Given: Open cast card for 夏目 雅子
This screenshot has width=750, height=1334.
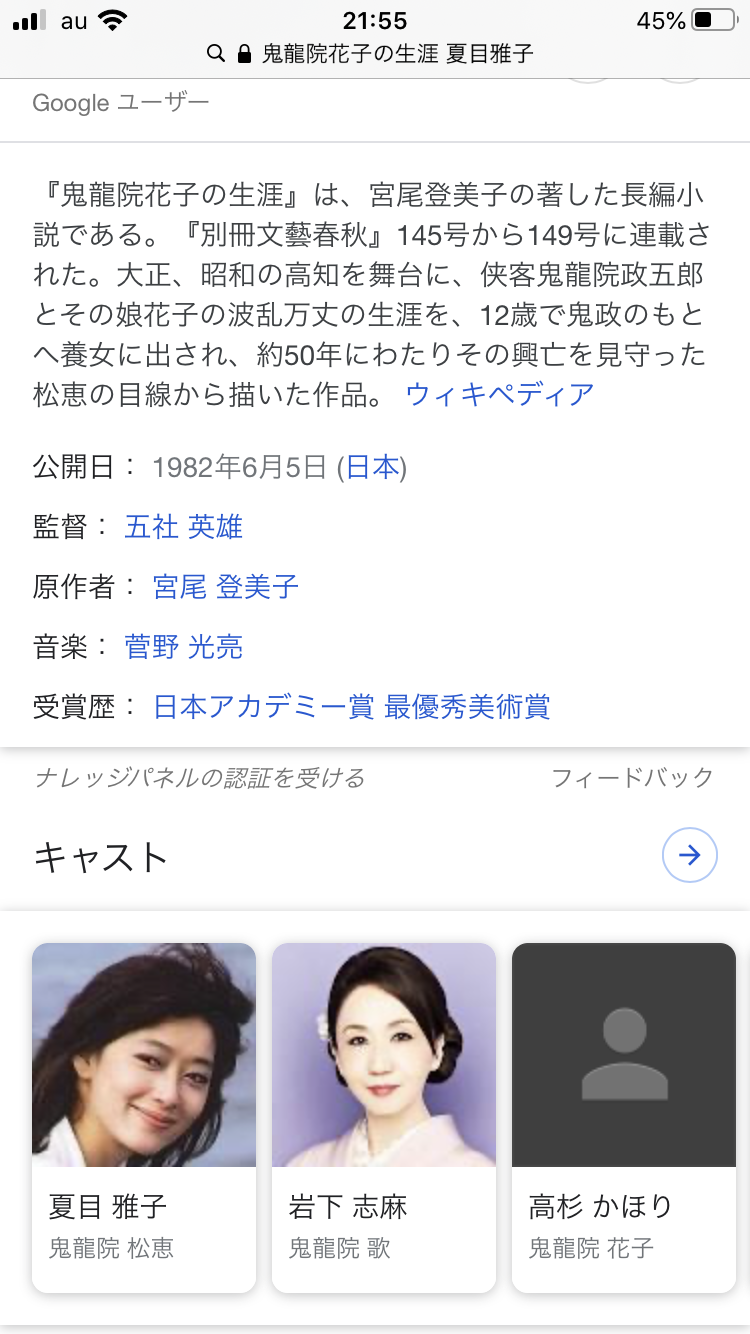Looking at the screenshot, I should point(144,1117).
